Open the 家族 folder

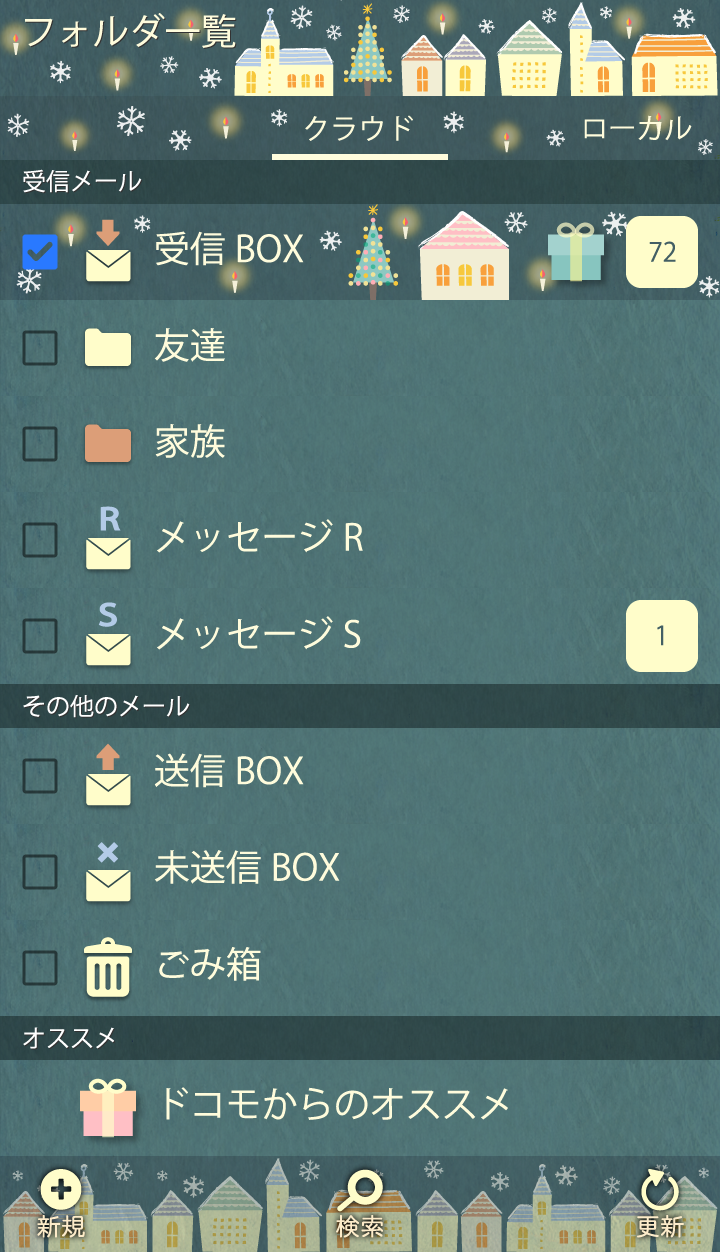tap(190, 443)
